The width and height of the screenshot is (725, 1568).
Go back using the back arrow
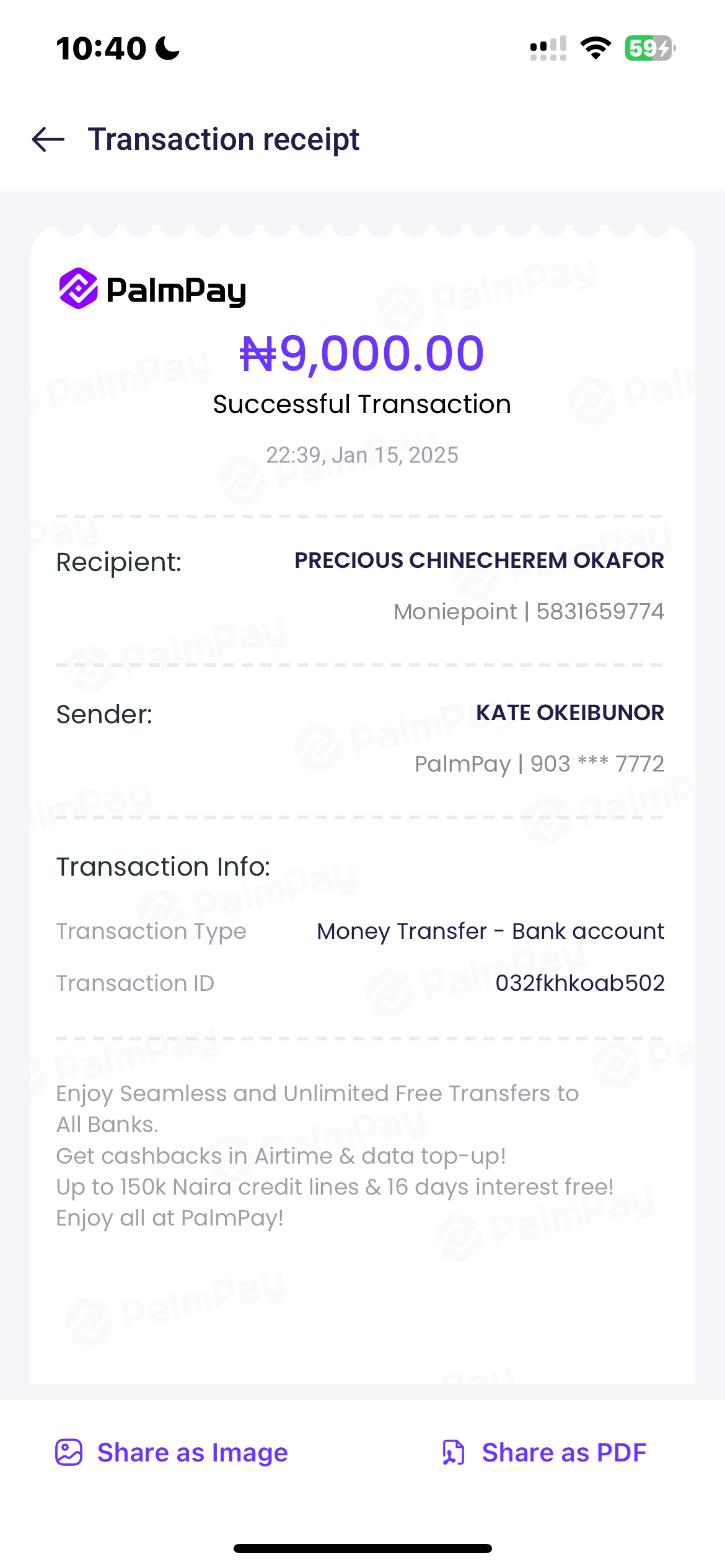tap(48, 139)
